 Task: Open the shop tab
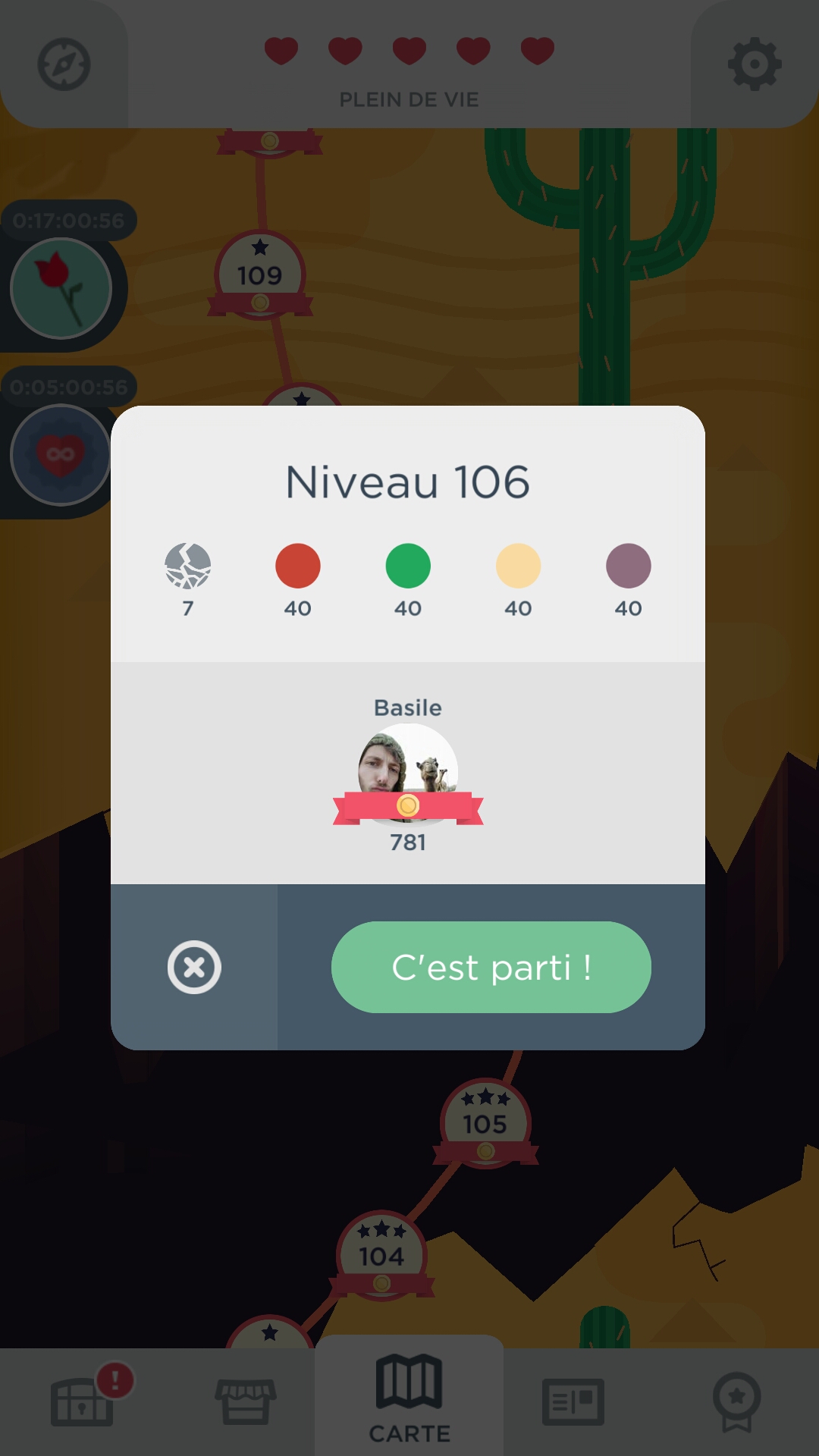(246, 1400)
